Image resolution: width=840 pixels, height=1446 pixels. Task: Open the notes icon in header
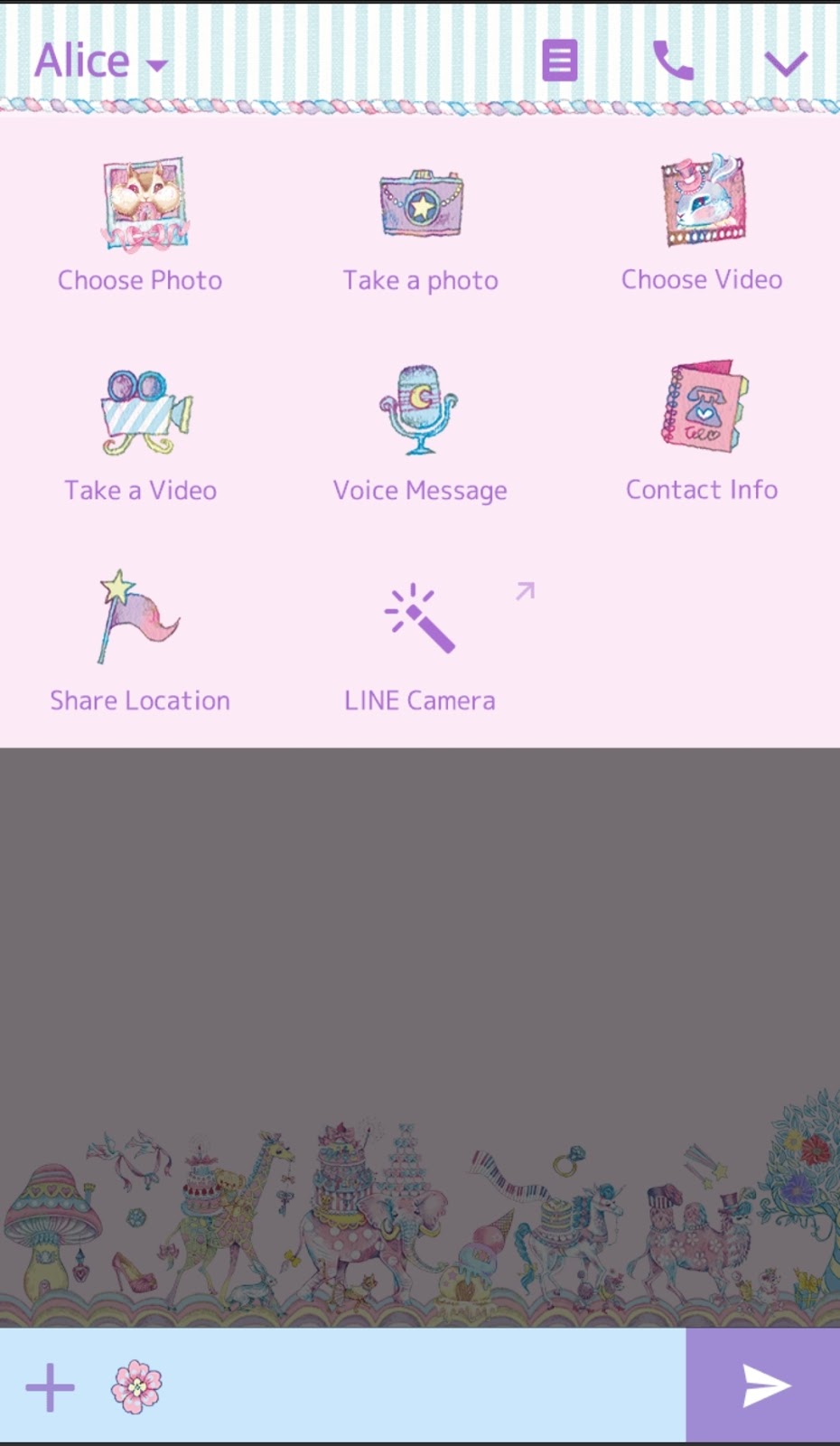click(x=560, y=61)
